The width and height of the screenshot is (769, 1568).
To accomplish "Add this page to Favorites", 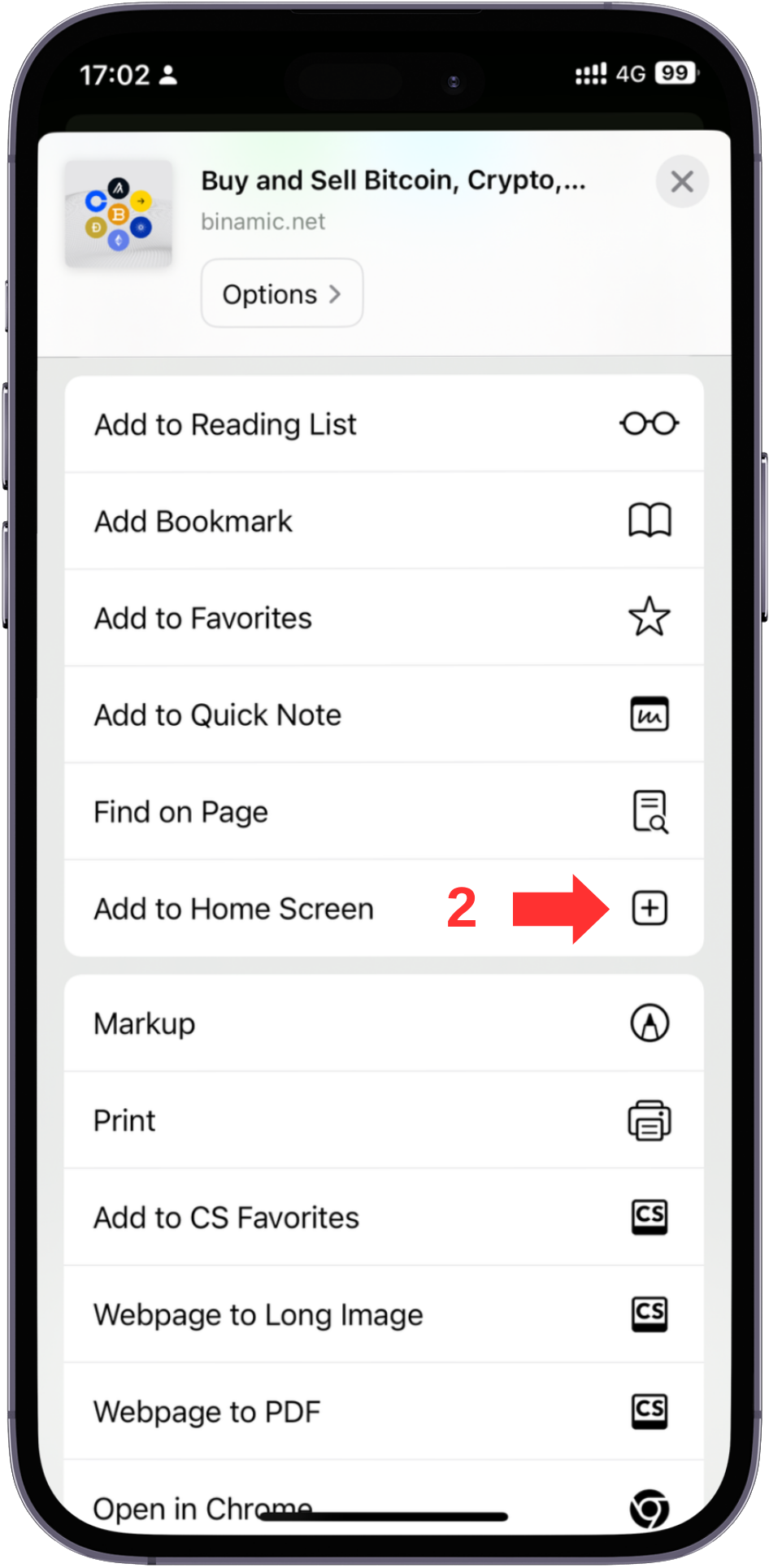I will click(384, 618).
